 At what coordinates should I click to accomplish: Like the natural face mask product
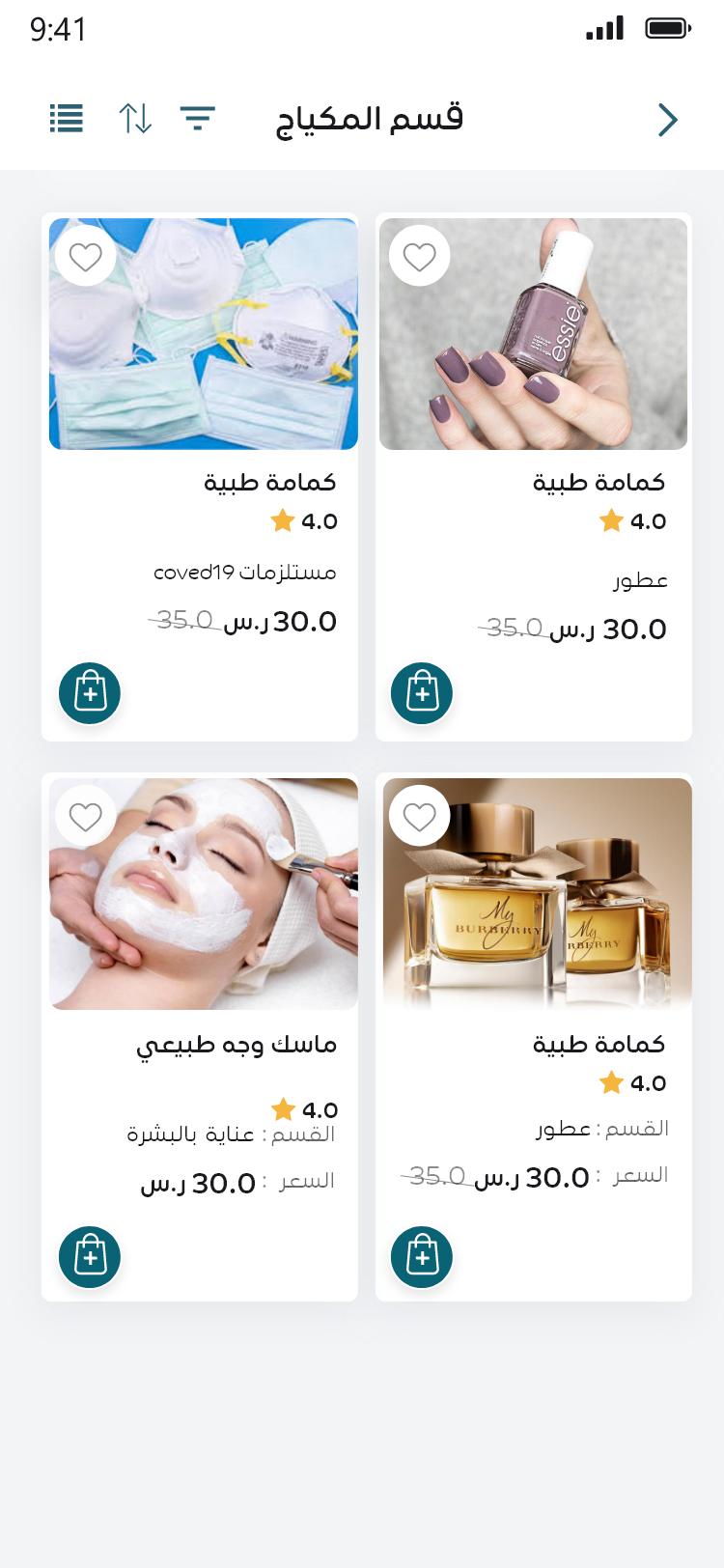(x=86, y=817)
